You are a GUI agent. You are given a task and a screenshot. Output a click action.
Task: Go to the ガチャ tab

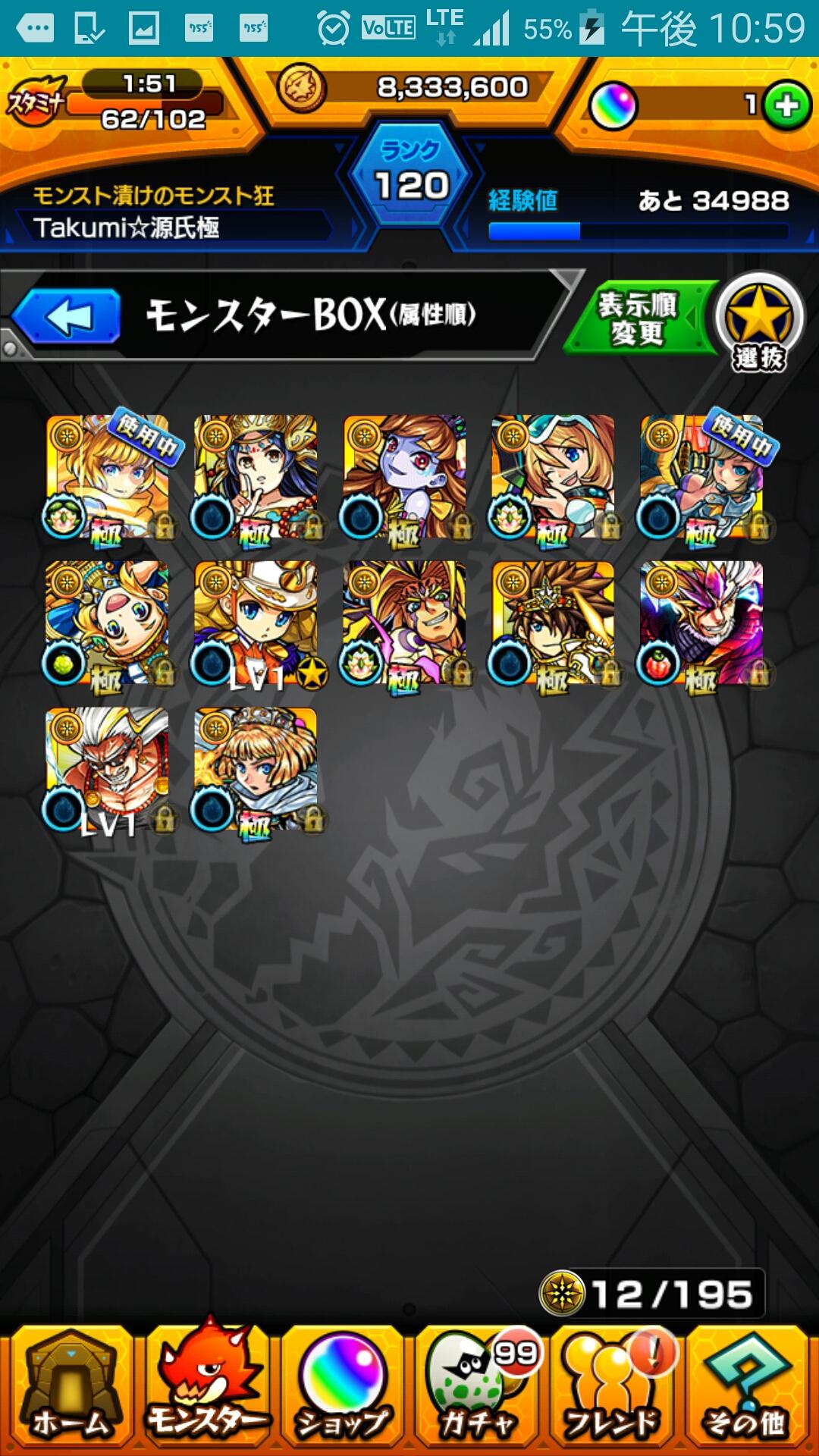click(x=479, y=1389)
